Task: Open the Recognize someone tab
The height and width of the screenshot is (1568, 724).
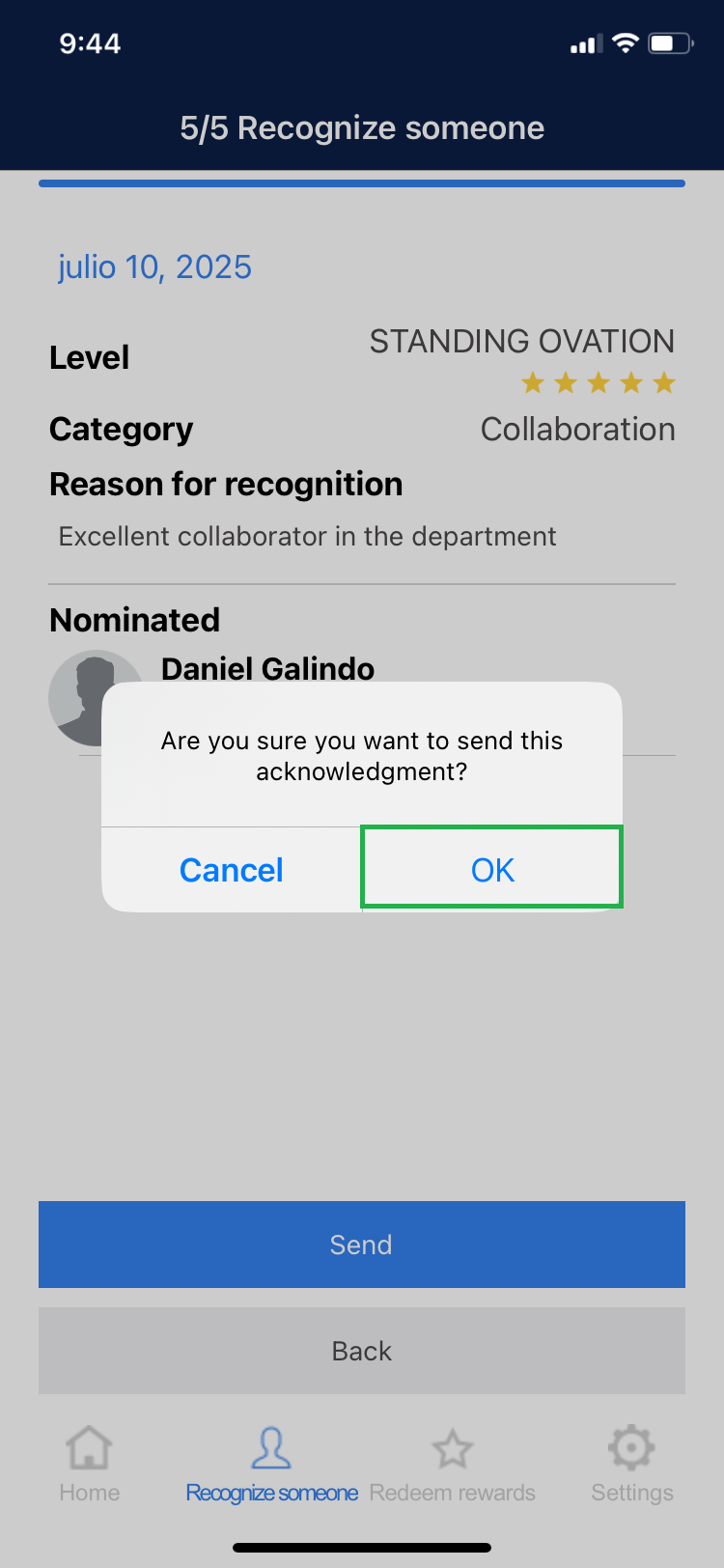Action: point(271,1464)
